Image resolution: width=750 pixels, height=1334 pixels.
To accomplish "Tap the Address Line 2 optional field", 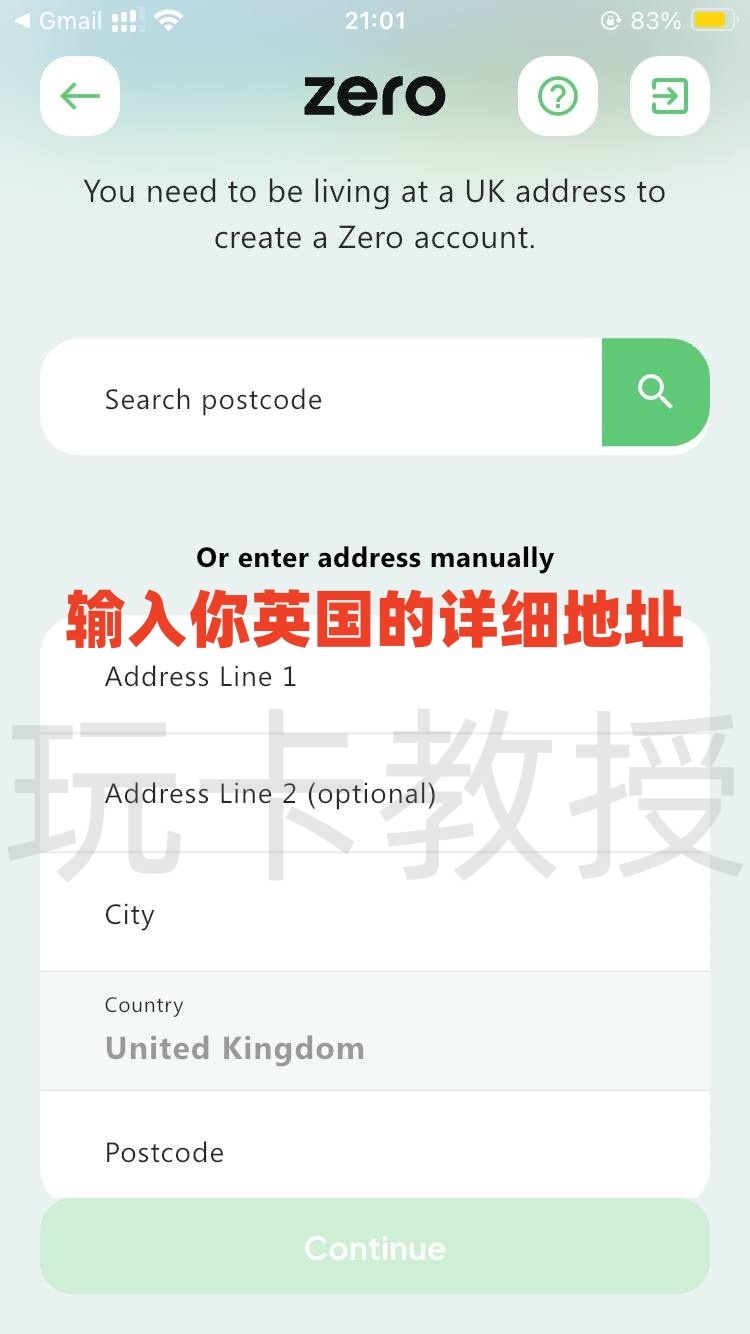I will (375, 794).
